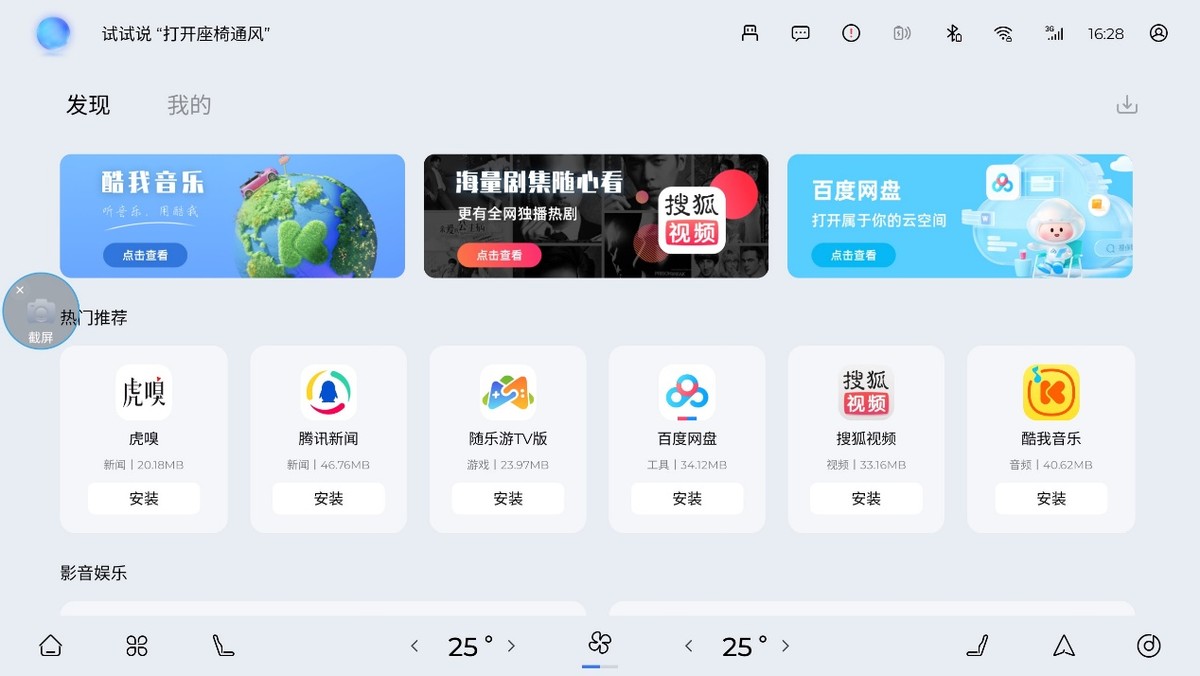The image size is (1200, 676).
Task: Open the 百度网盘 banner
Action: (x=959, y=216)
